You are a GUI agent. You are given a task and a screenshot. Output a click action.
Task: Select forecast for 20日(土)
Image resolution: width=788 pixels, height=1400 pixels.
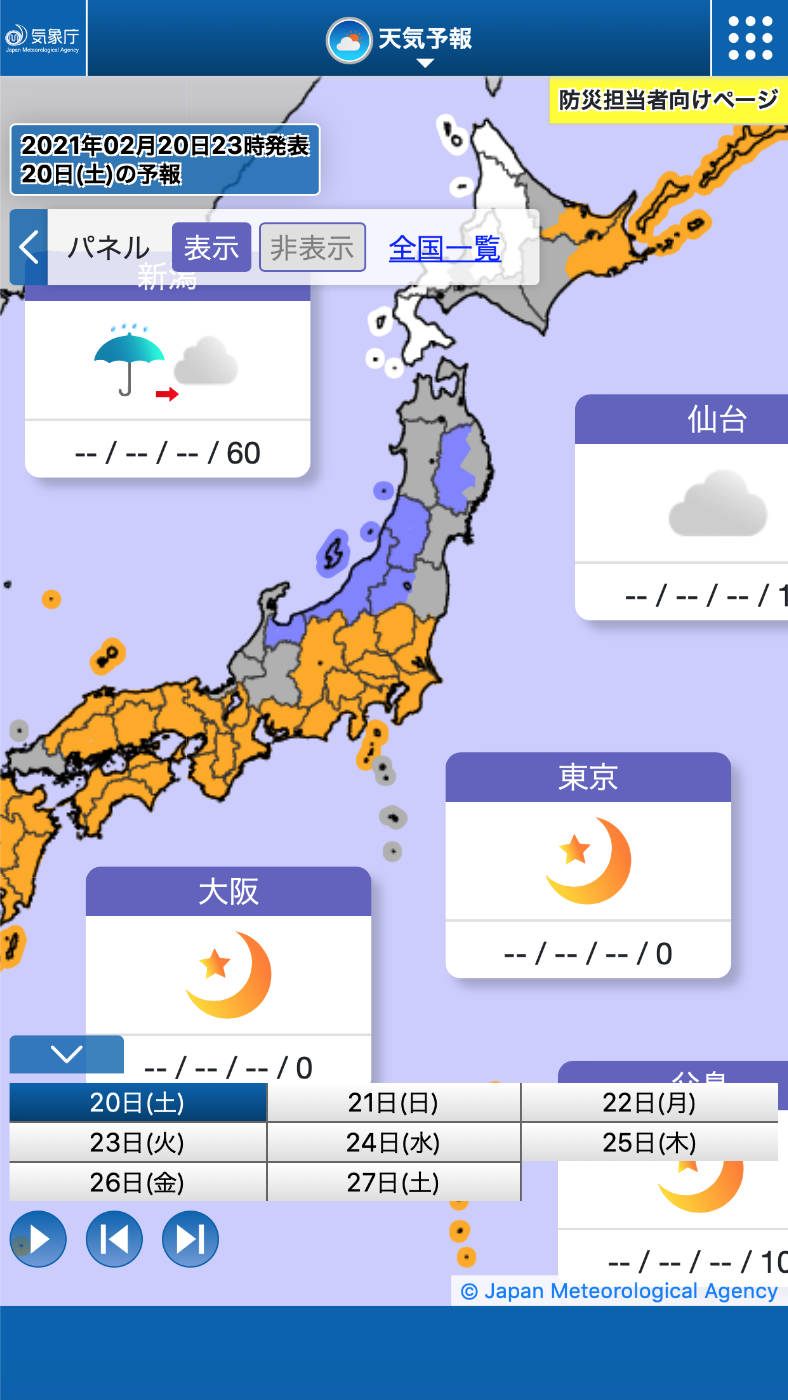tap(138, 1103)
